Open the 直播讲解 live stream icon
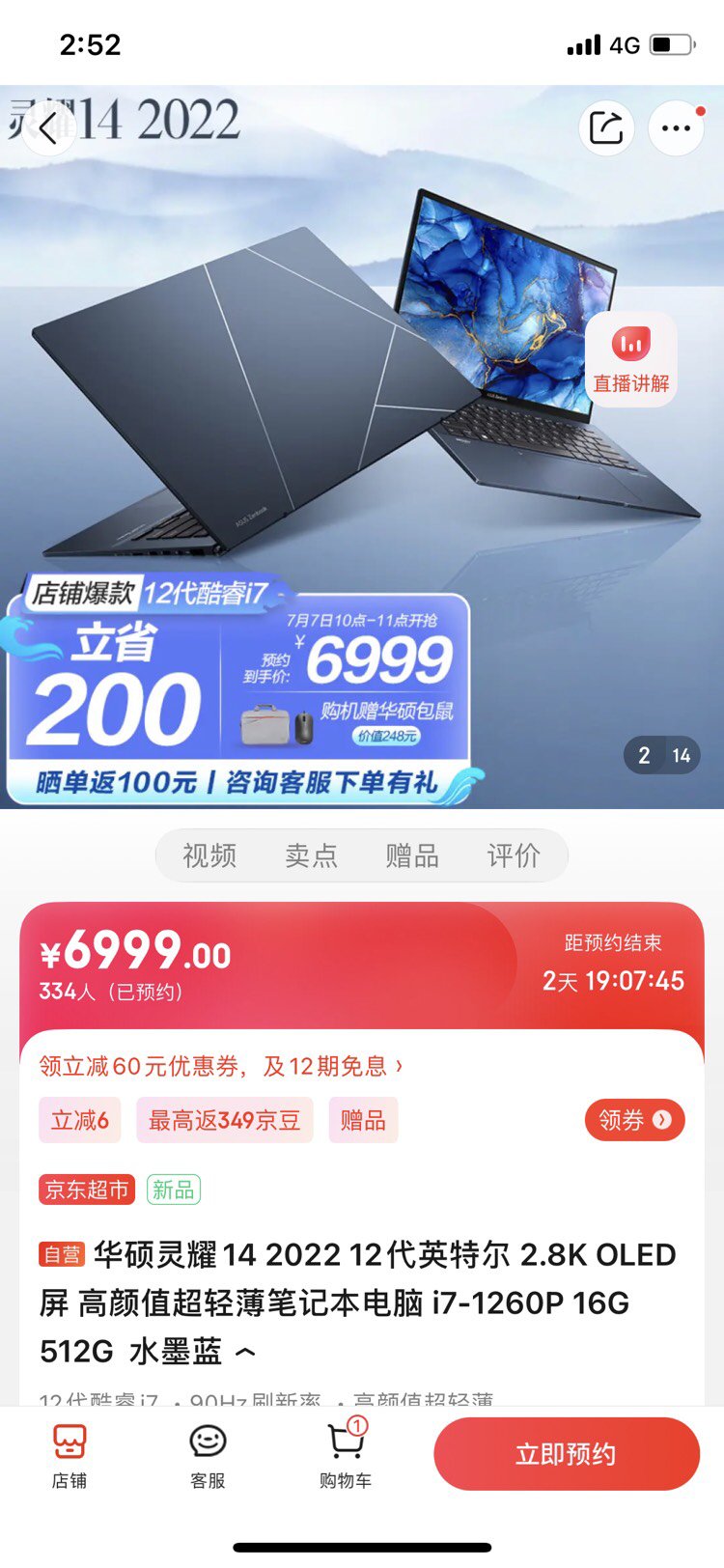This screenshot has width=724, height=1568. 629,358
